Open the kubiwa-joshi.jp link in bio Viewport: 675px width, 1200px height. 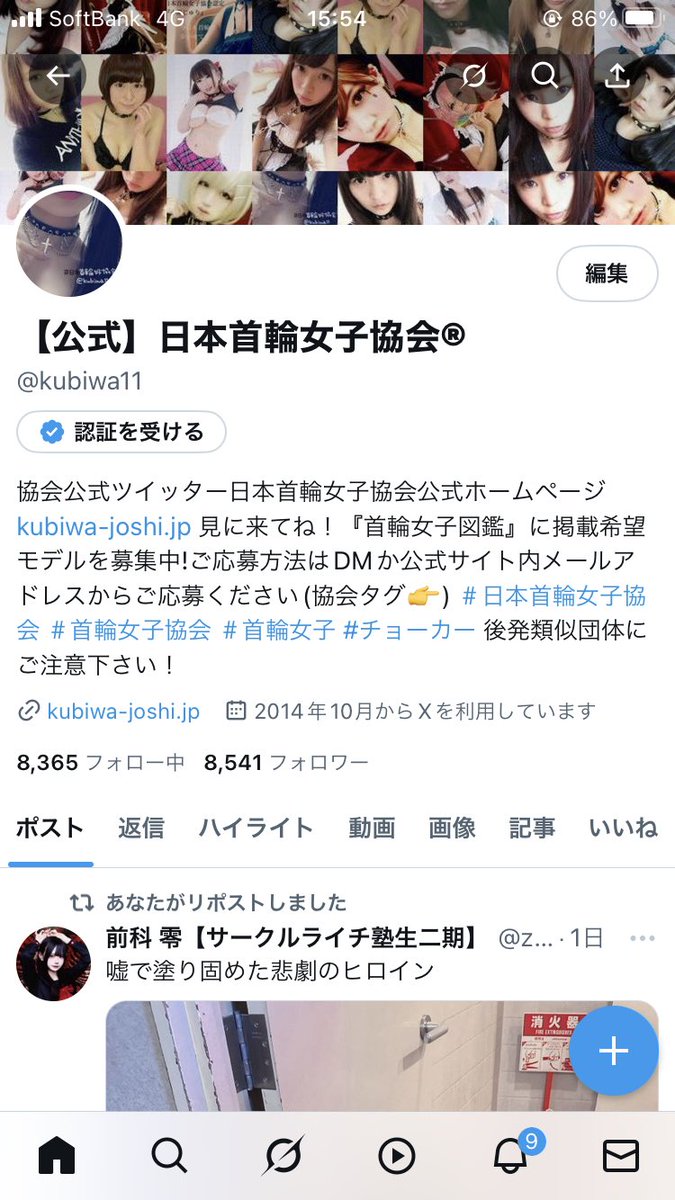coord(97,526)
